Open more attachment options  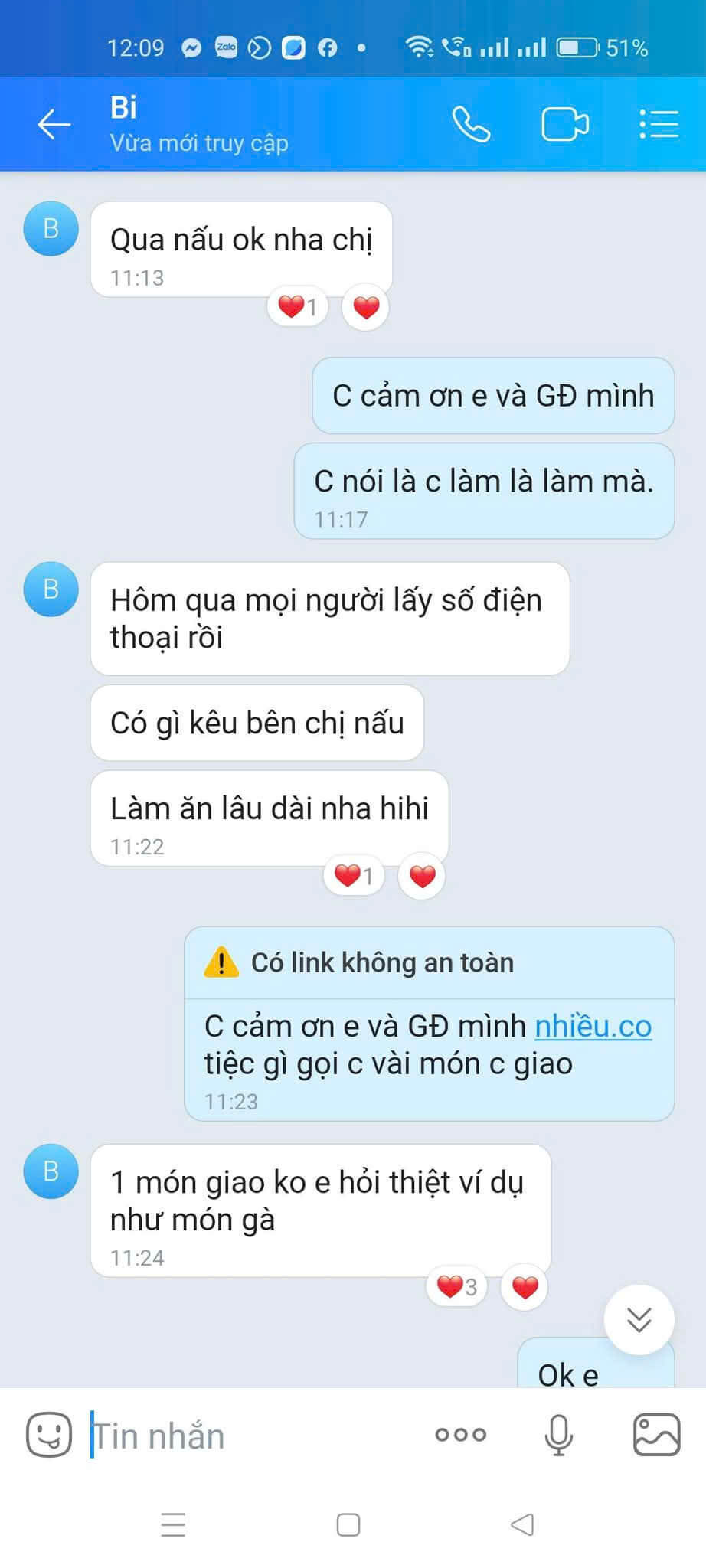tap(460, 1434)
